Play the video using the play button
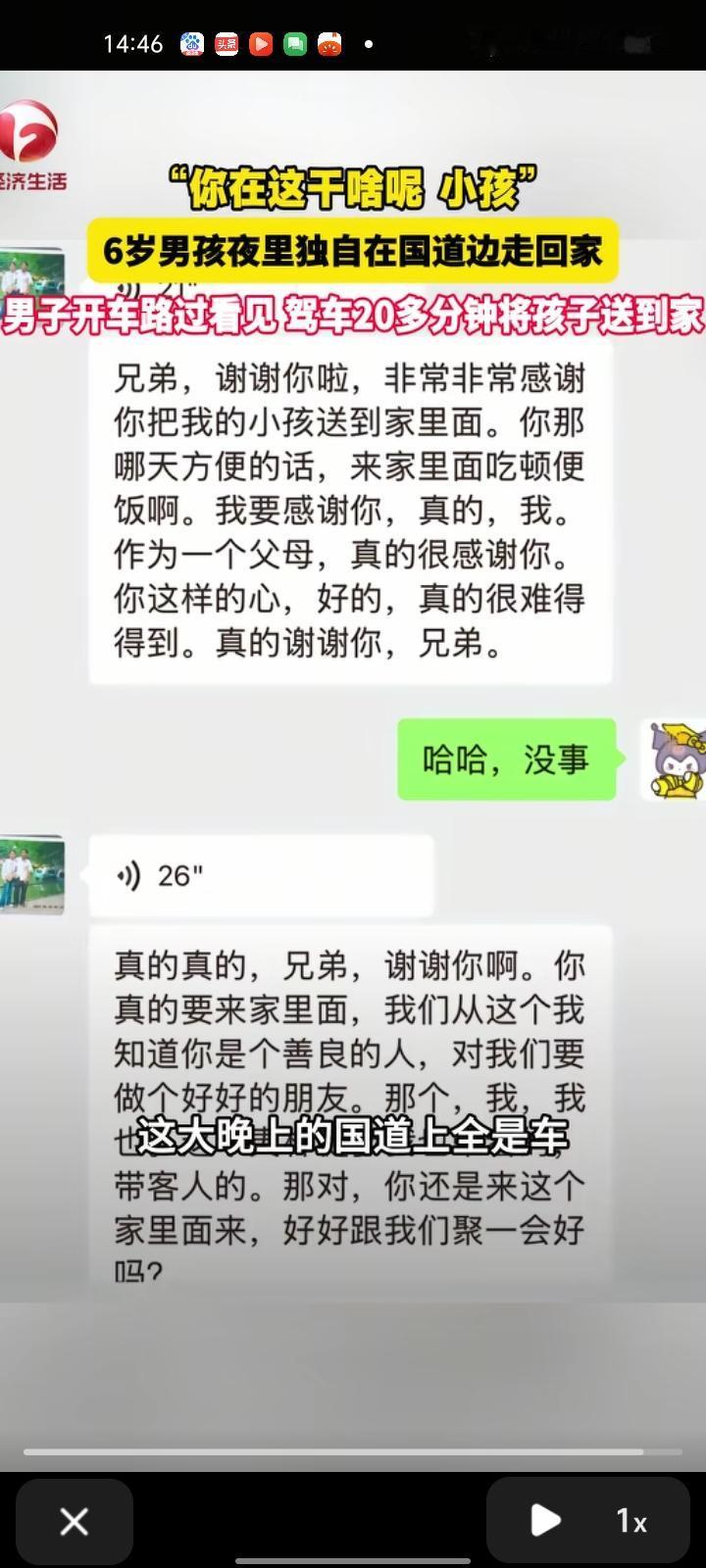 (543, 1520)
